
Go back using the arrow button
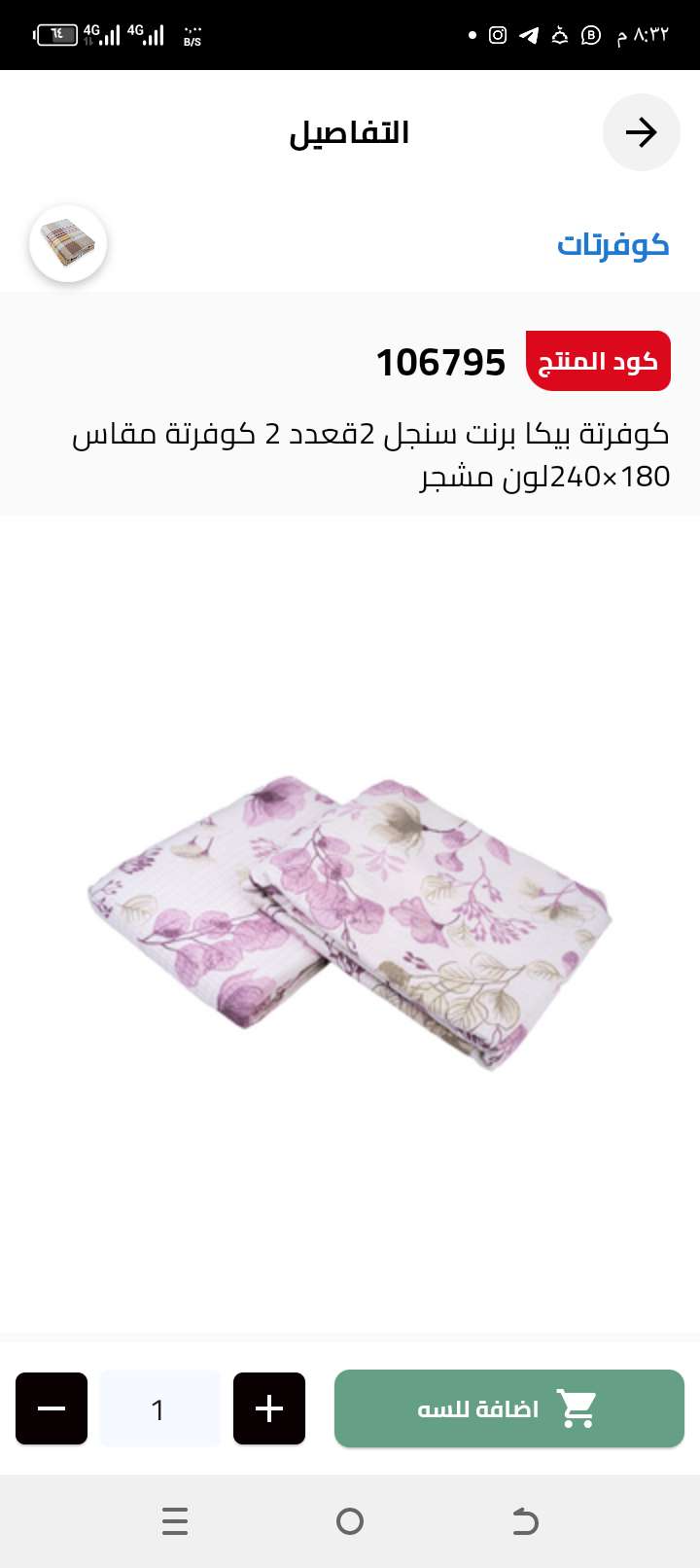641,132
